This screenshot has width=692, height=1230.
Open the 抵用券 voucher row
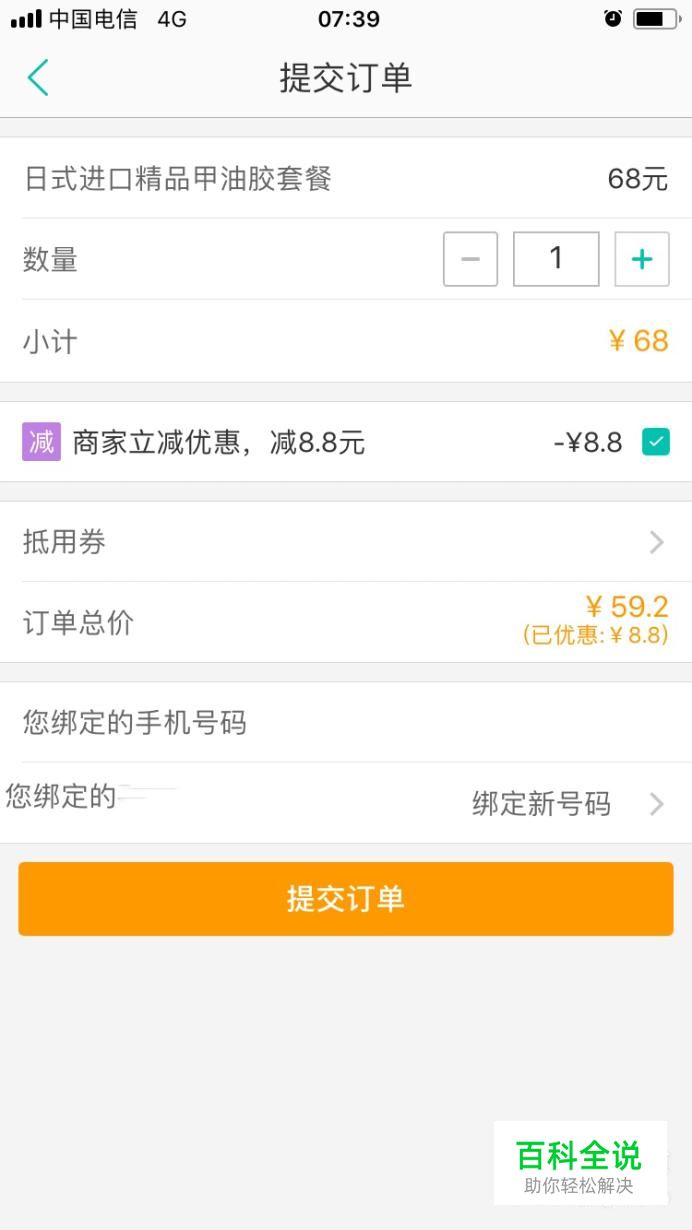point(346,542)
